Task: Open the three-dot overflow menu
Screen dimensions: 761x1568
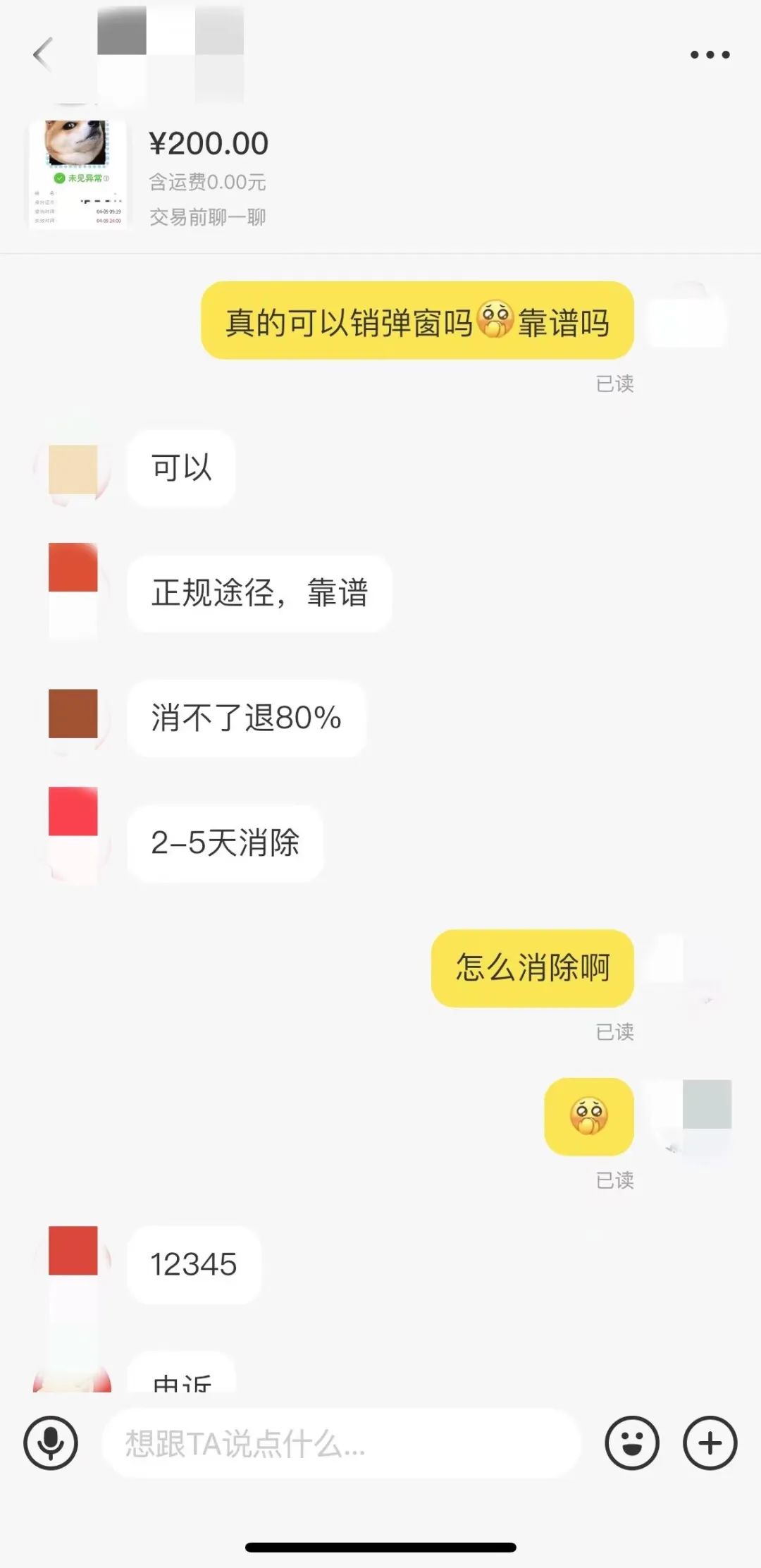Action: pos(710,54)
